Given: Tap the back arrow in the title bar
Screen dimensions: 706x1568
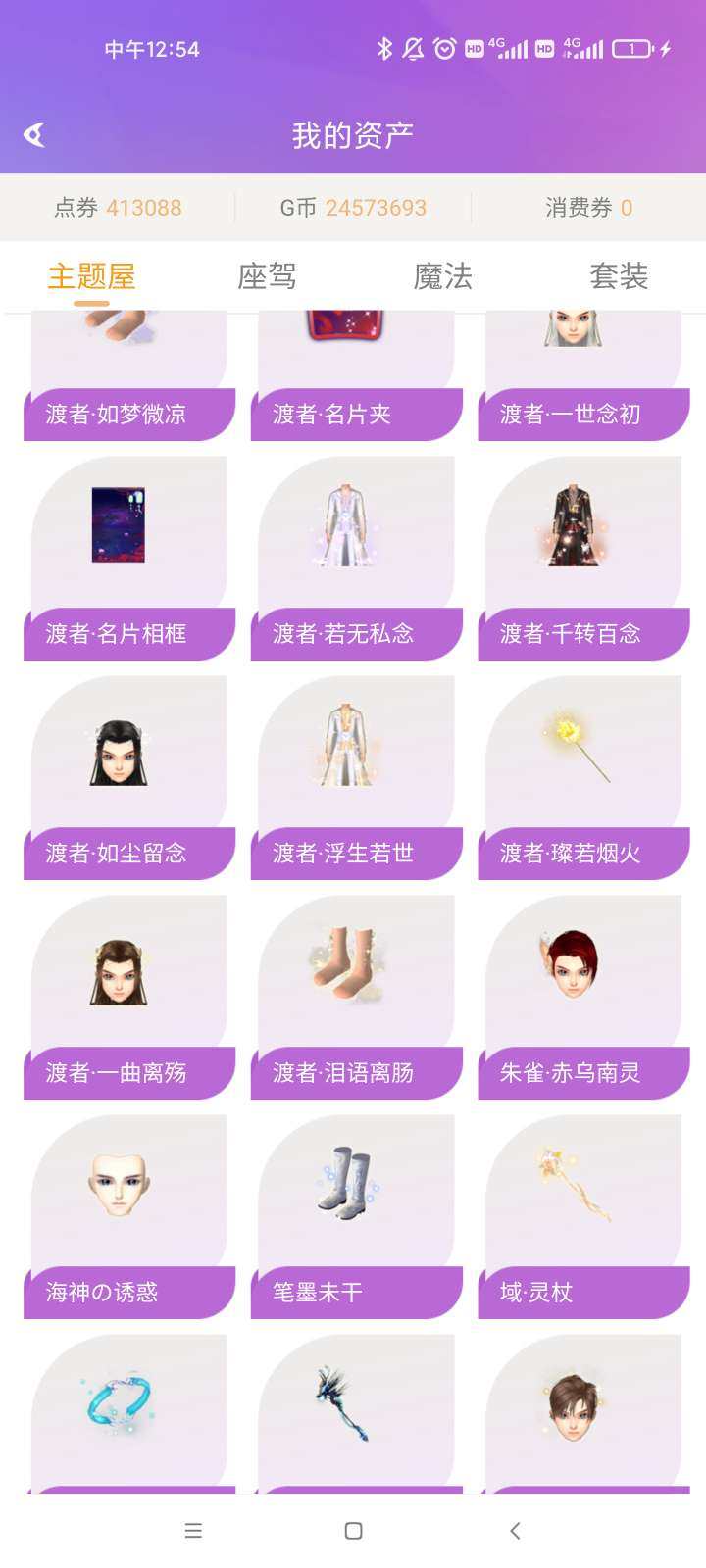Looking at the screenshot, I should pyautogui.click(x=35, y=132).
